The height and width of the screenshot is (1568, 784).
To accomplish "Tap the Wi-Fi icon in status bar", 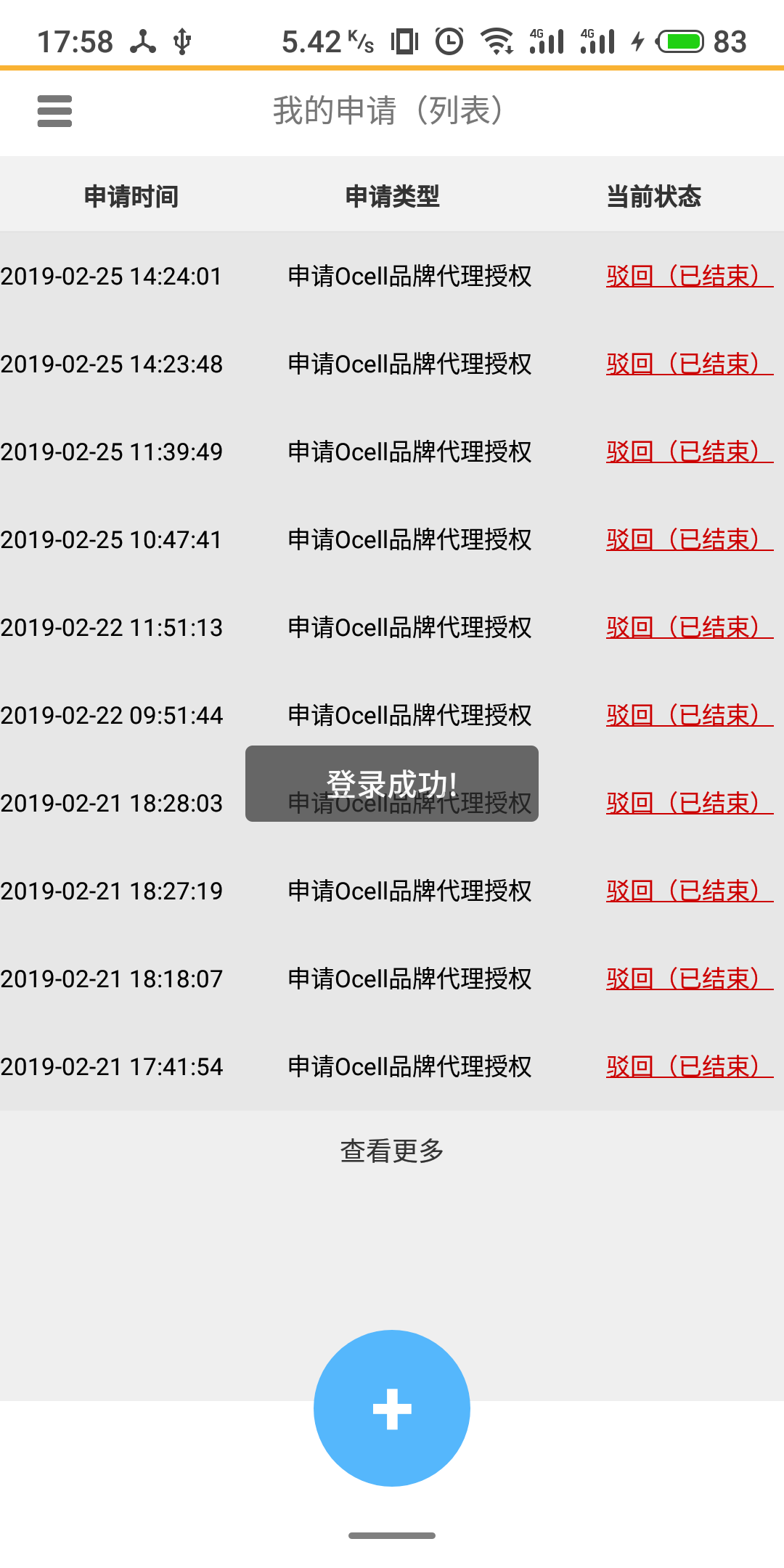I will [497, 41].
